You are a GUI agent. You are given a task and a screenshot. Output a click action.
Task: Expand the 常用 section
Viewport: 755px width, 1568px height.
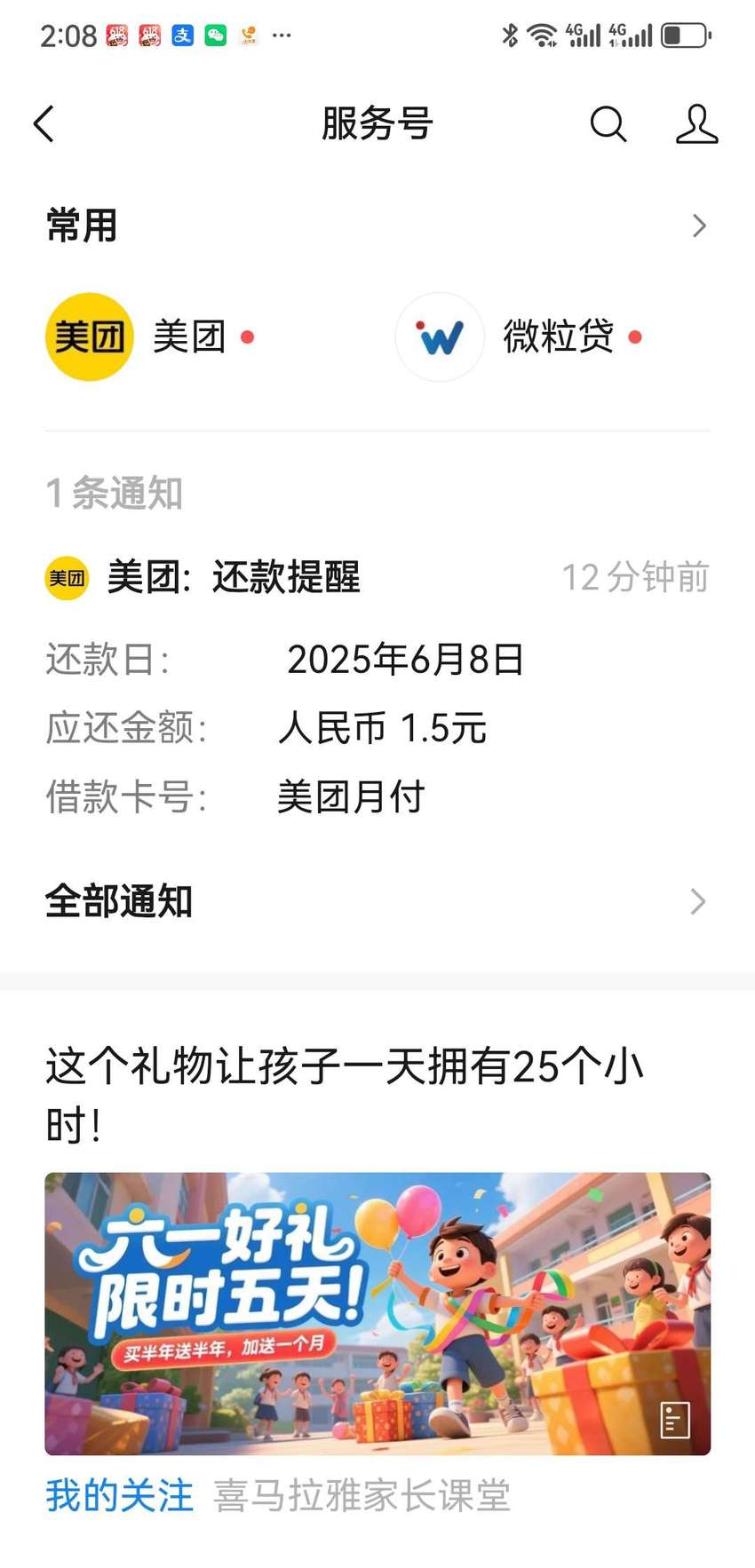pos(377,226)
